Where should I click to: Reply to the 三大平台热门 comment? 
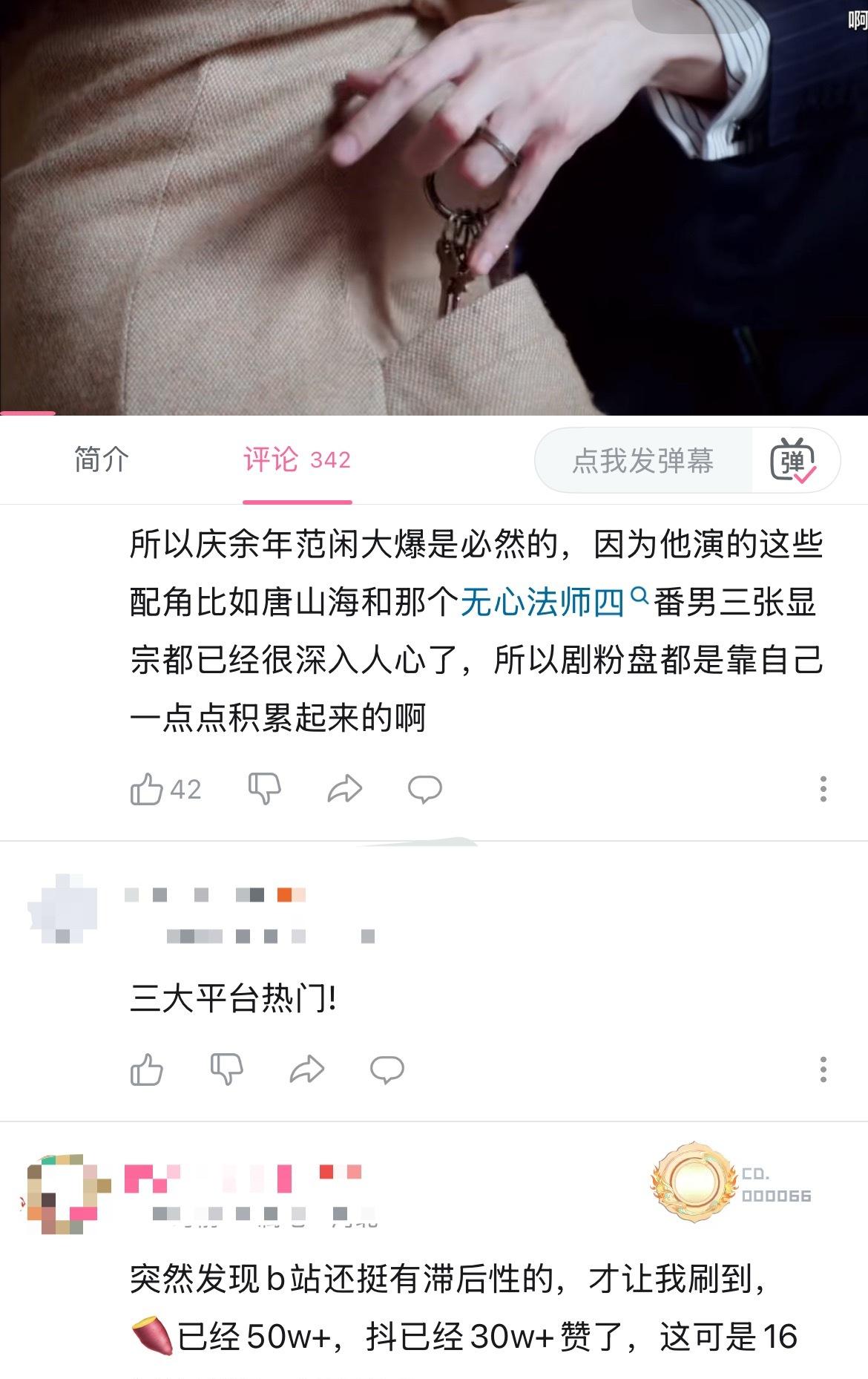[x=387, y=1070]
